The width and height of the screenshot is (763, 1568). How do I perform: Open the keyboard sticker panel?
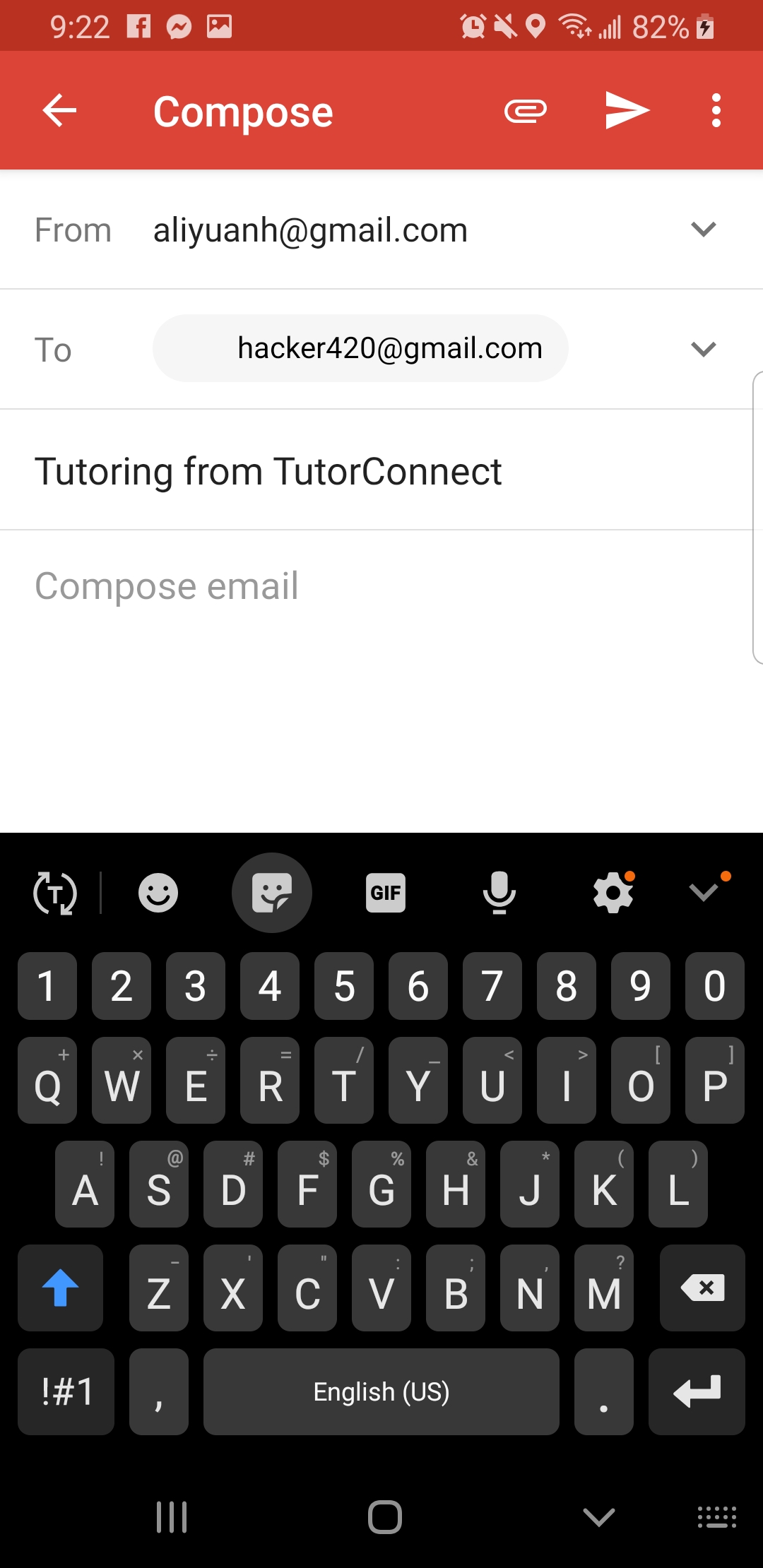tap(272, 893)
